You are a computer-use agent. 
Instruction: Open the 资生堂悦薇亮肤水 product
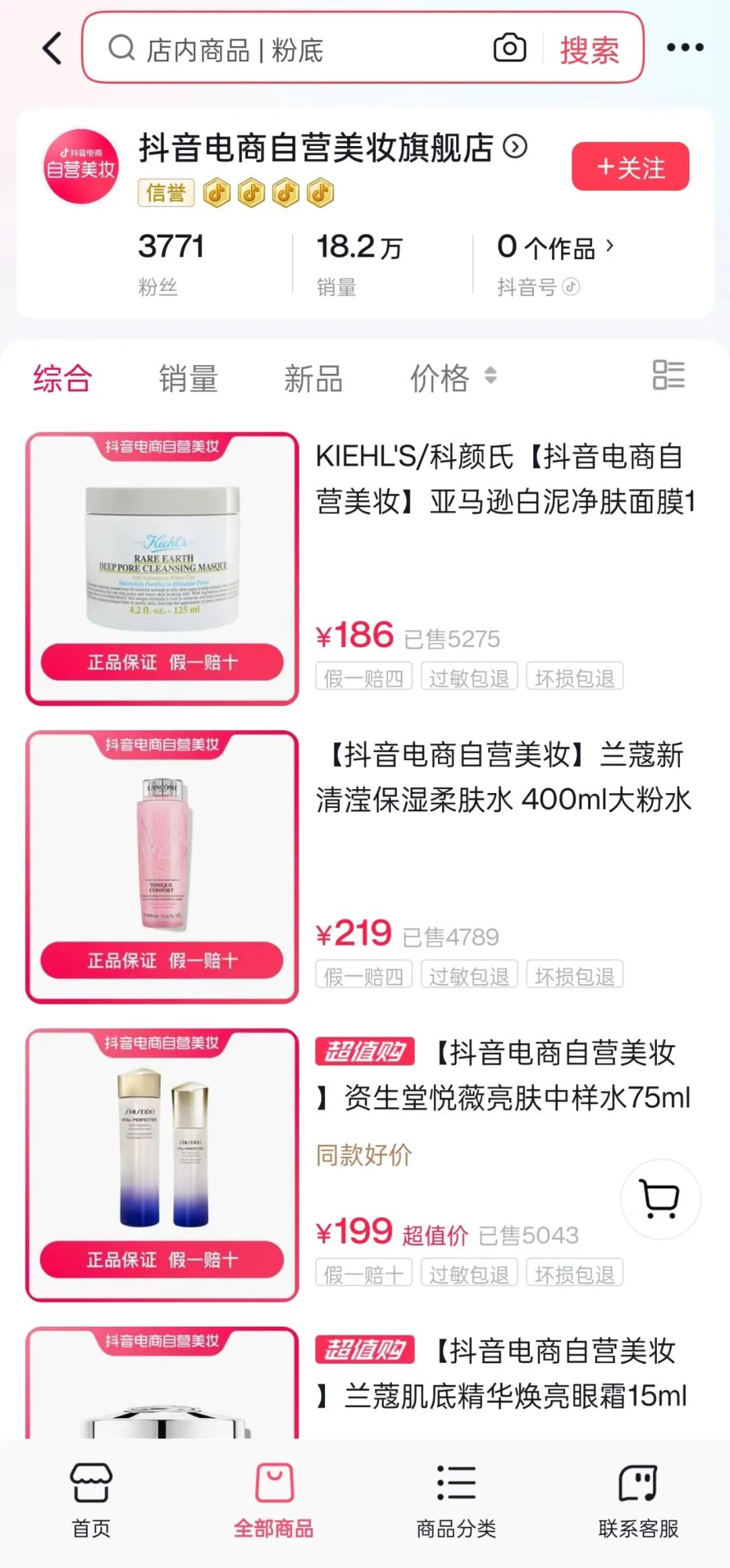pyautogui.click(x=505, y=1076)
